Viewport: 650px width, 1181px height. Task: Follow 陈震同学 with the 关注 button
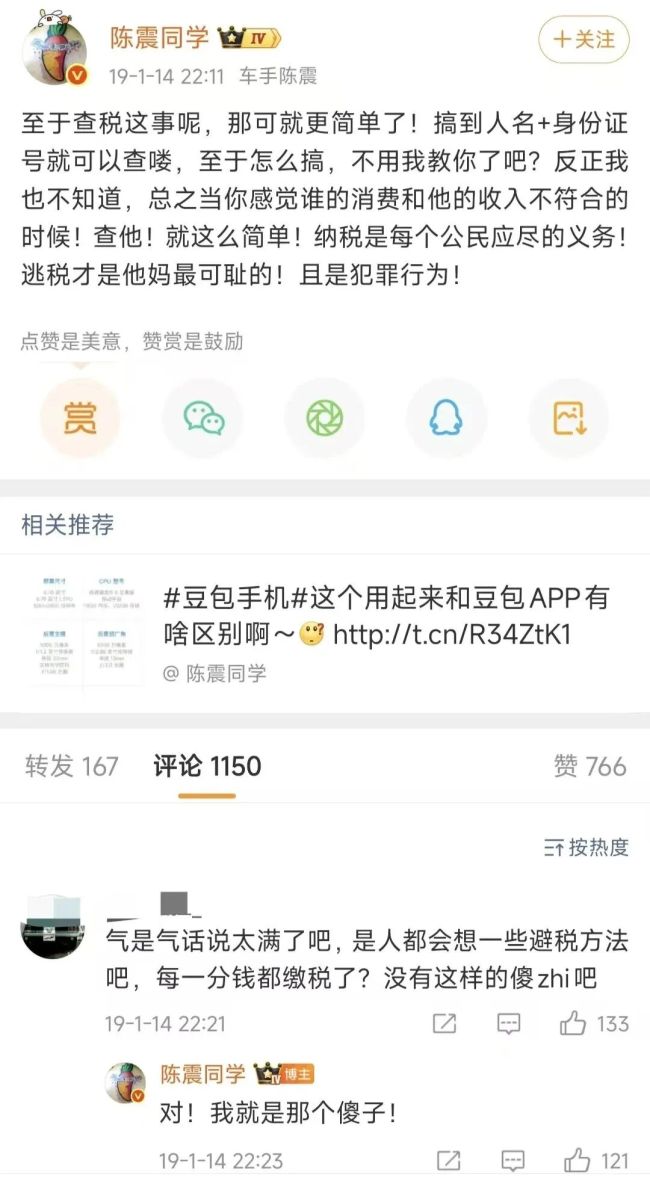pyautogui.click(x=584, y=40)
